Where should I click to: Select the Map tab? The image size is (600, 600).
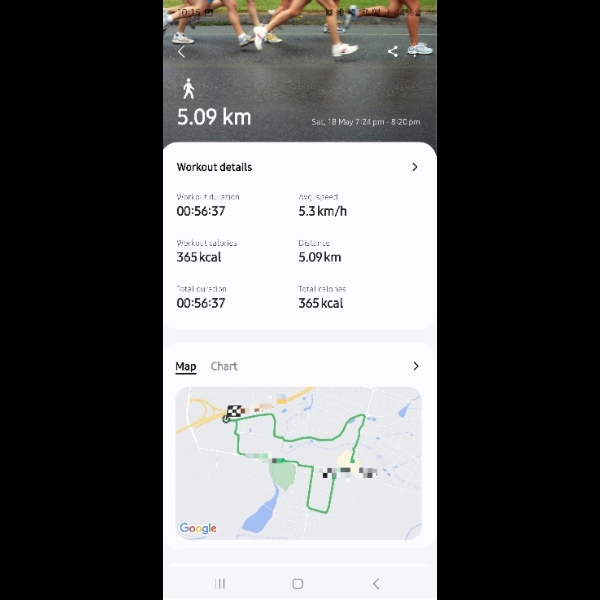(x=186, y=366)
